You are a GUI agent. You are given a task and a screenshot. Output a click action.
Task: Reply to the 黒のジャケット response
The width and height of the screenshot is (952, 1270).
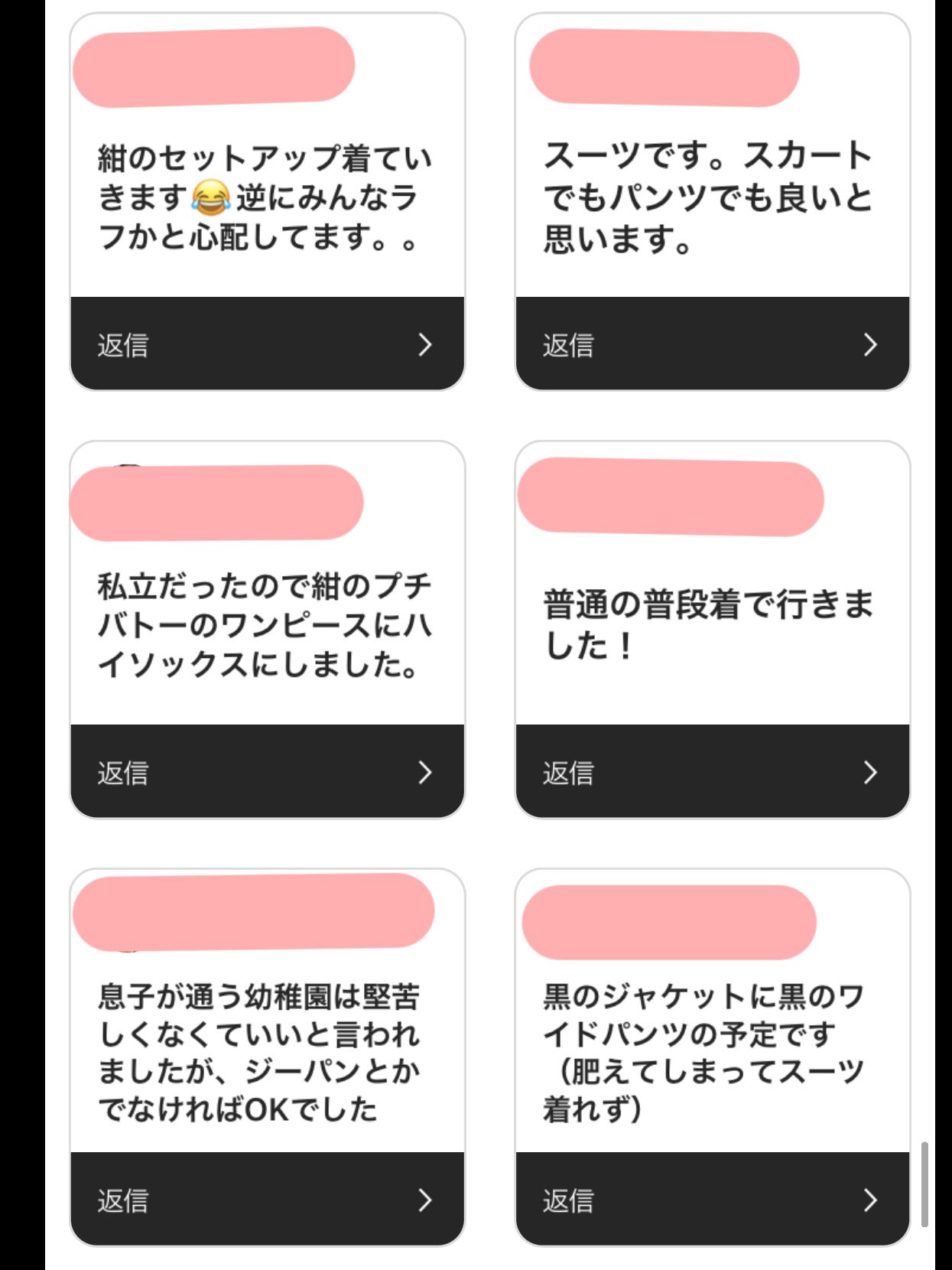[712, 1200]
